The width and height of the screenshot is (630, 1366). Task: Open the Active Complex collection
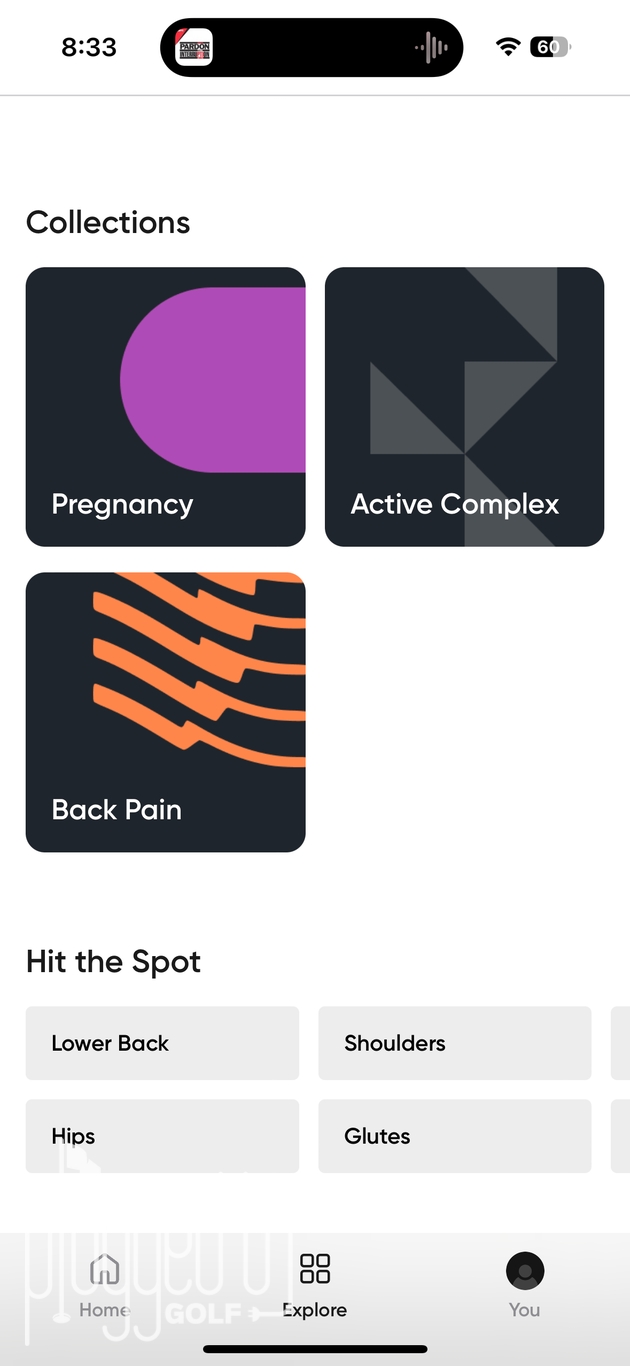pyautogui.click(x=464, y=407)
